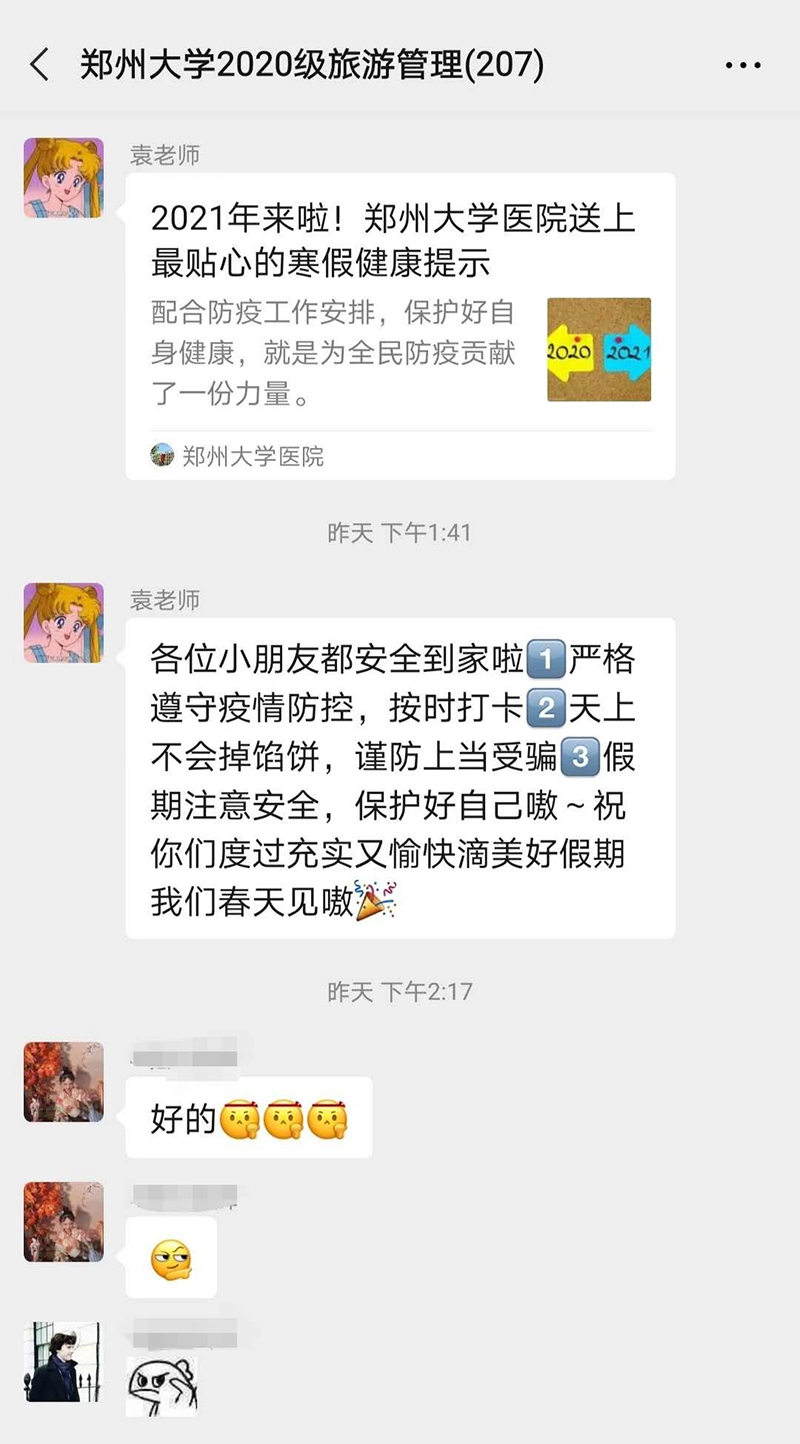
Task: Open the dark-coat member's avatar
Action: (x=64, y=1362)
